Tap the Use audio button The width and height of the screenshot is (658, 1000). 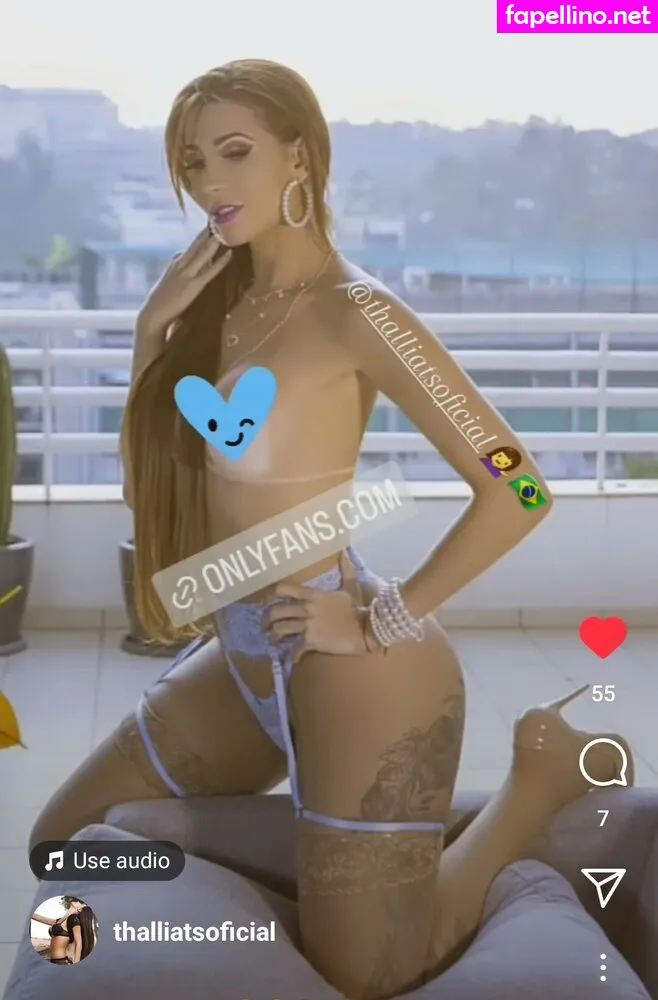(x=107, y=860)
